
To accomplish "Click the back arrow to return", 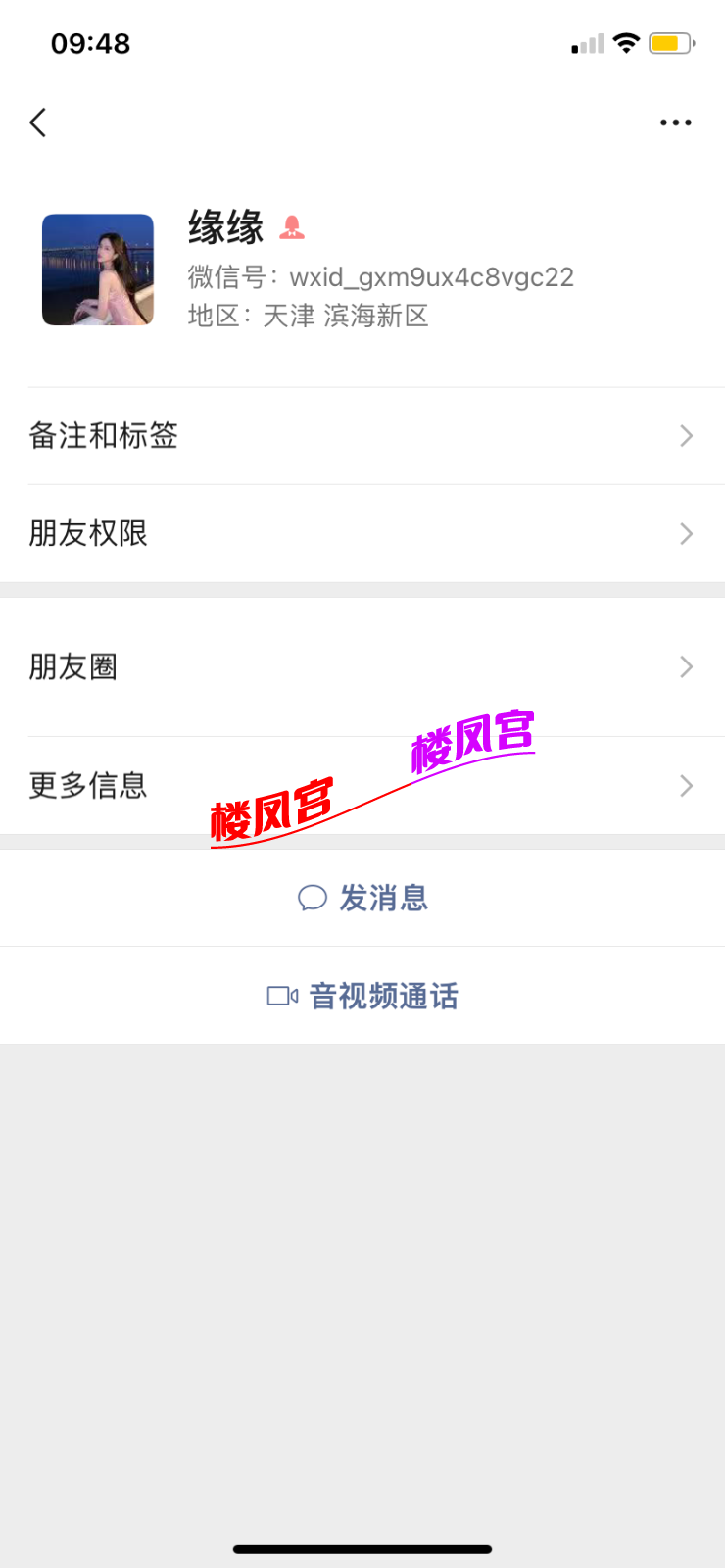I will click(37, 122).
